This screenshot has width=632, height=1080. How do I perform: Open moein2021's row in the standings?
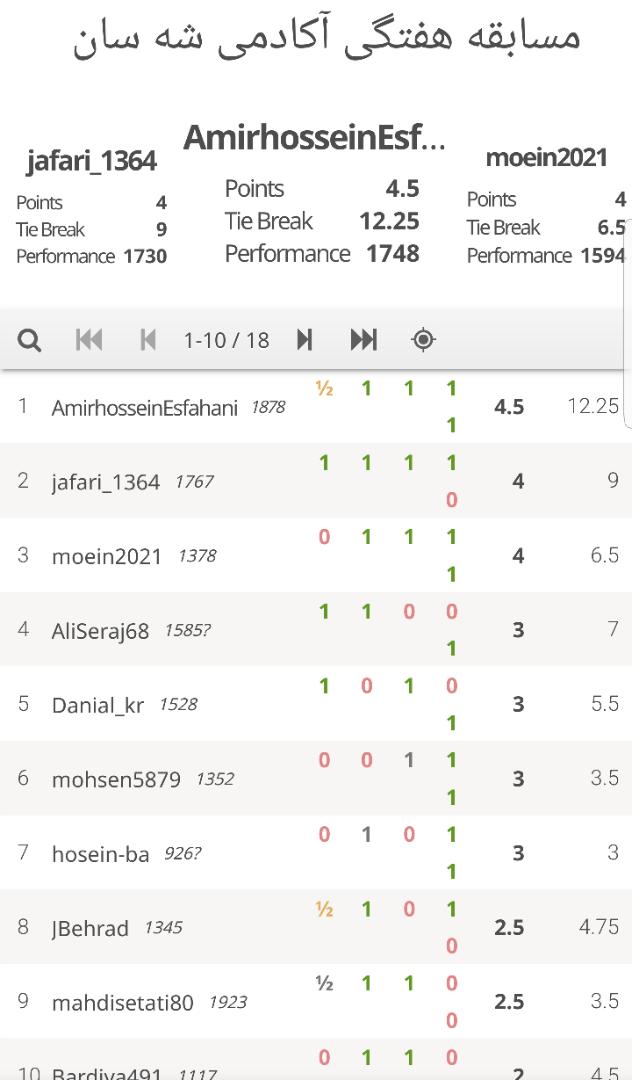(106, 556)
